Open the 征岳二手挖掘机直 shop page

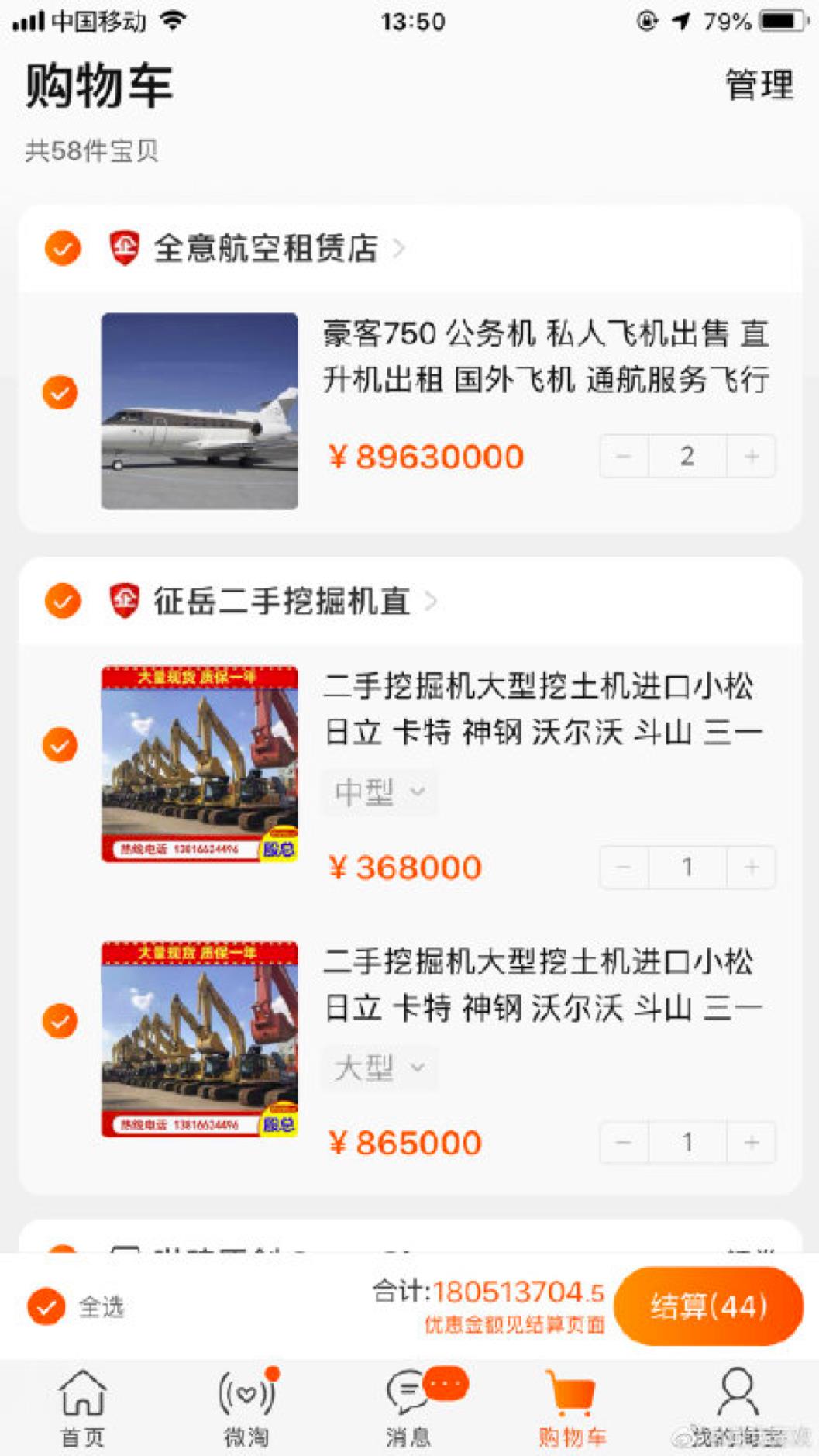(282, 601)
